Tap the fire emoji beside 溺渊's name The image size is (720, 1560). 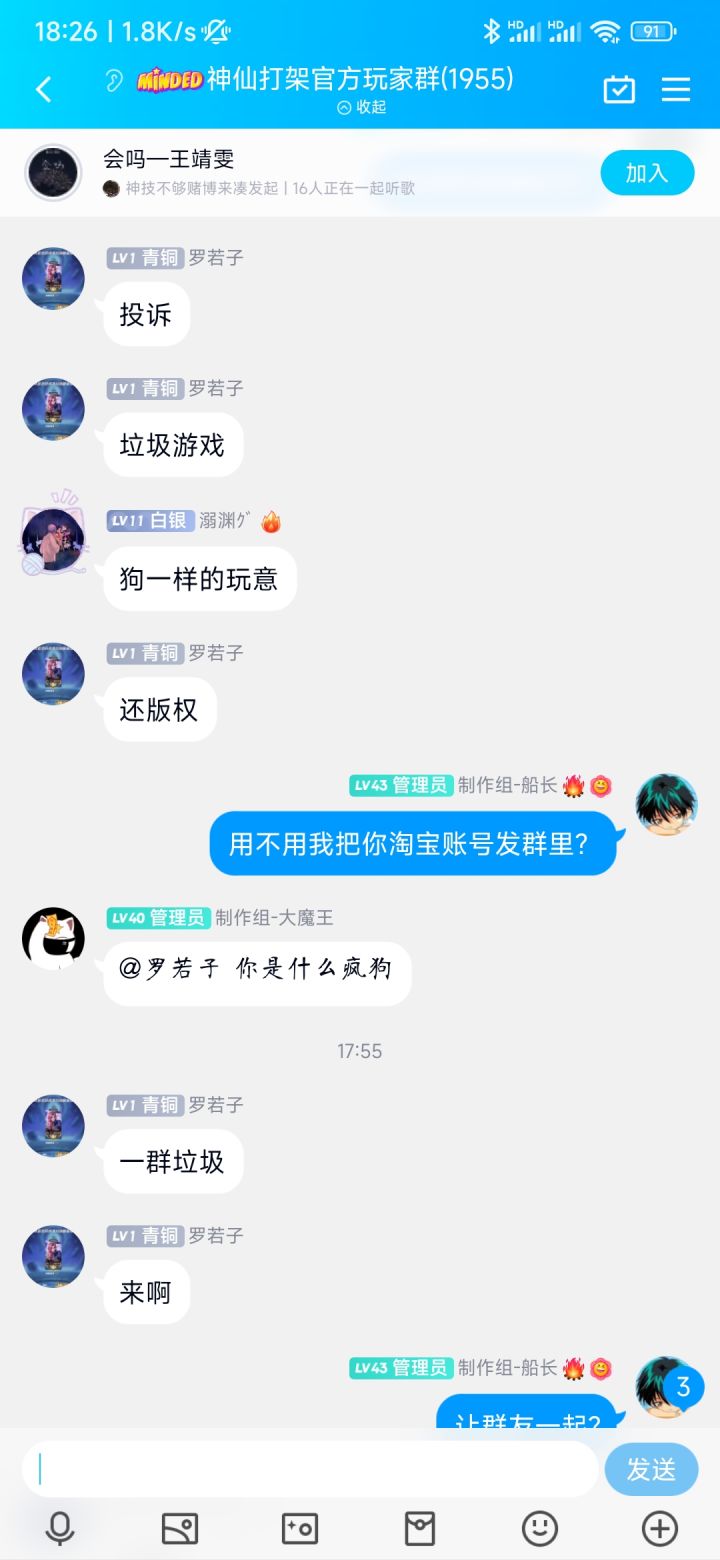(269, 521)
